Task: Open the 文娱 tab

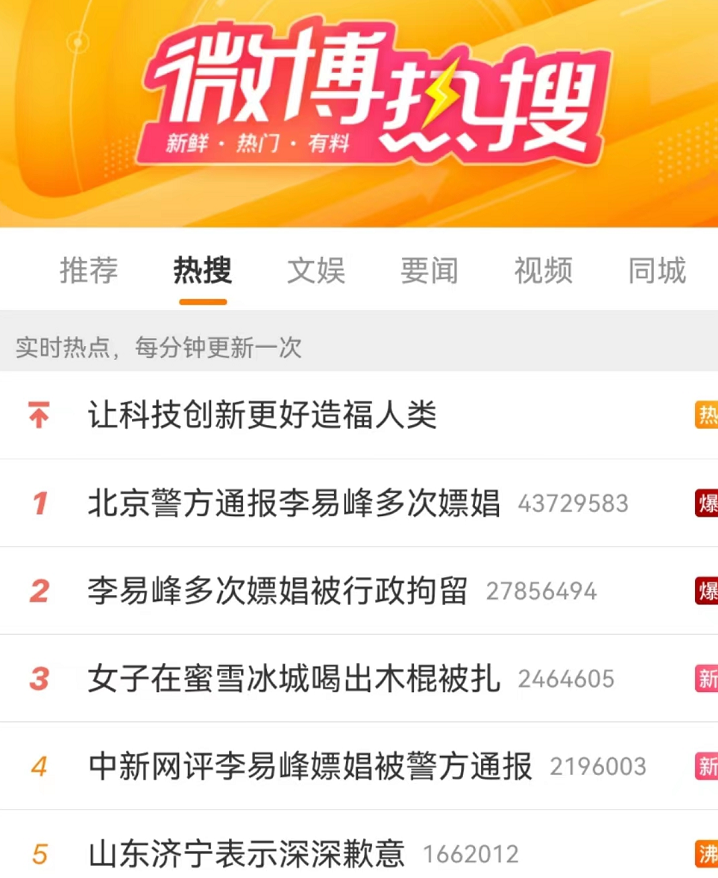Action: 316,270
